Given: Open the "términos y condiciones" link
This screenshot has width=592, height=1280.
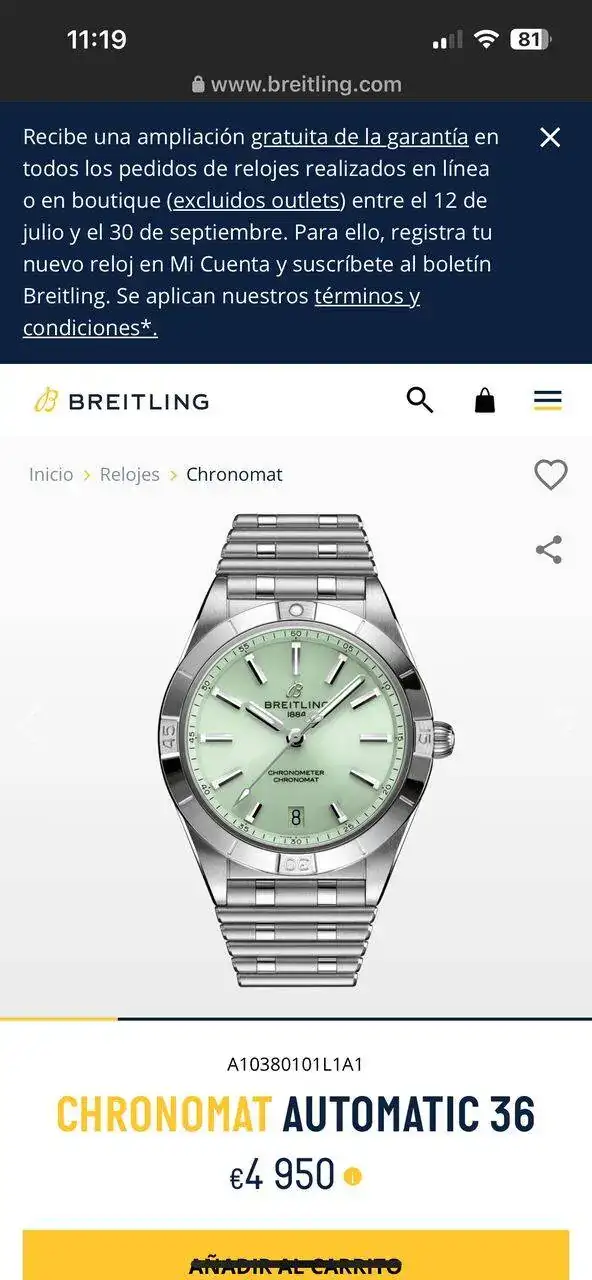Looking at the screenshot, I should click(x=221, y=312).
